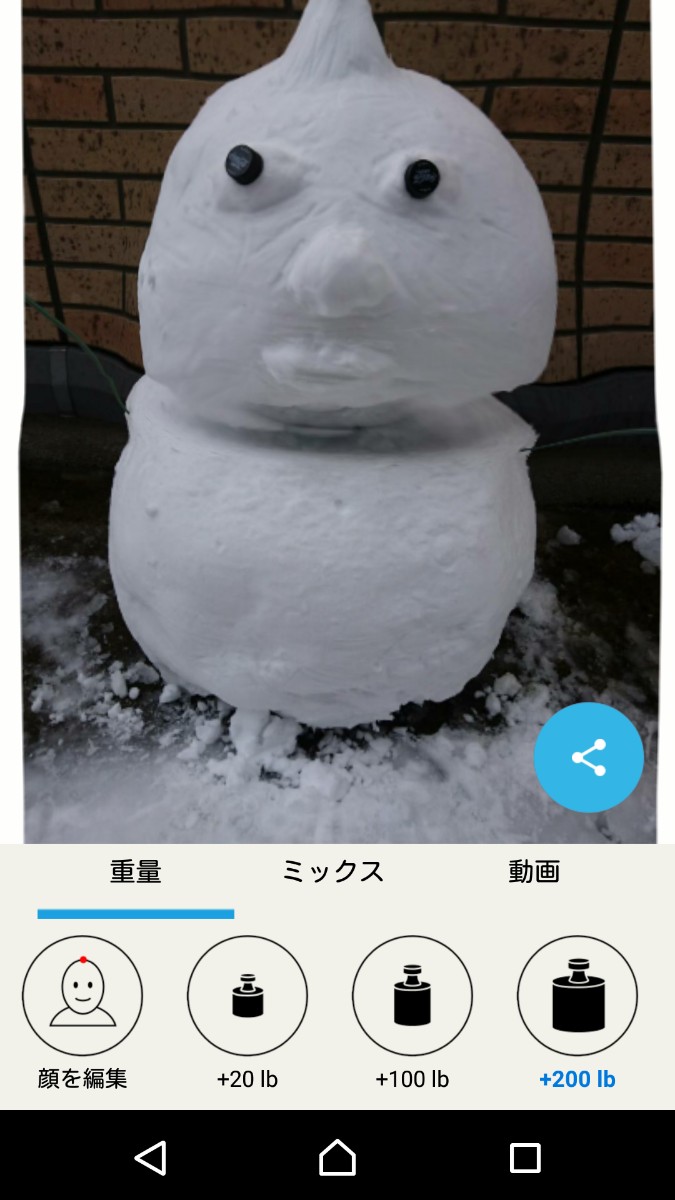
Task: Open 顔を編集 face editor
Action: pyautogui.click(x=82, y=995)
